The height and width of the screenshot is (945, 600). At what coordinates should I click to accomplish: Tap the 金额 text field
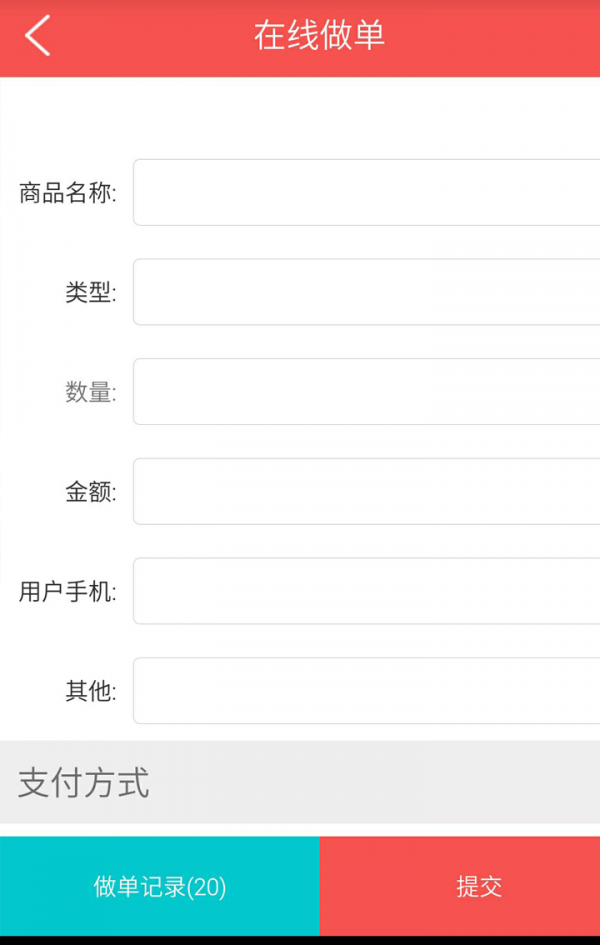(366, 491)
